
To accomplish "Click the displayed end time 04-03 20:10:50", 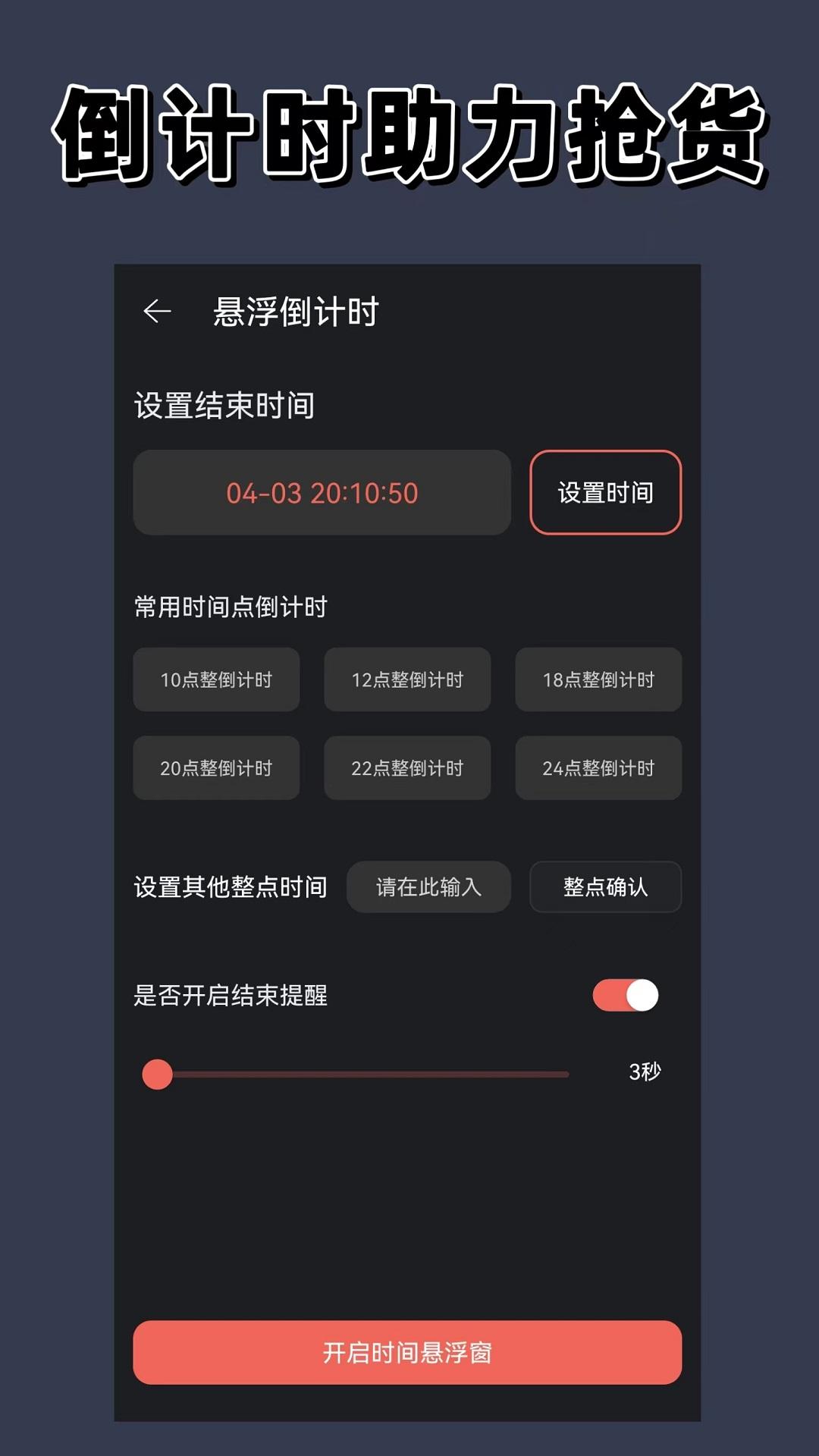I will tap(321, 493).
